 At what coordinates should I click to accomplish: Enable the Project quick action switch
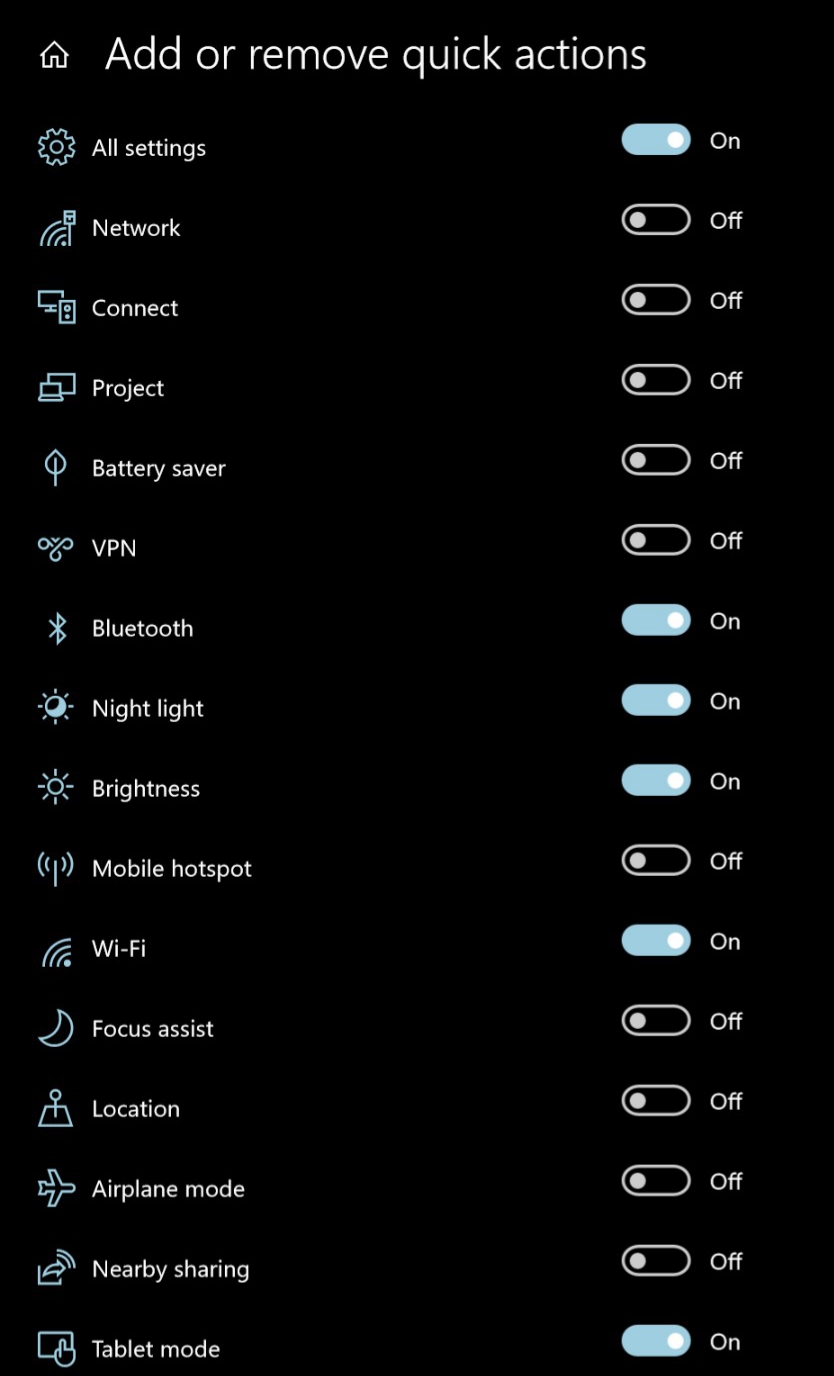pos(656,380)
